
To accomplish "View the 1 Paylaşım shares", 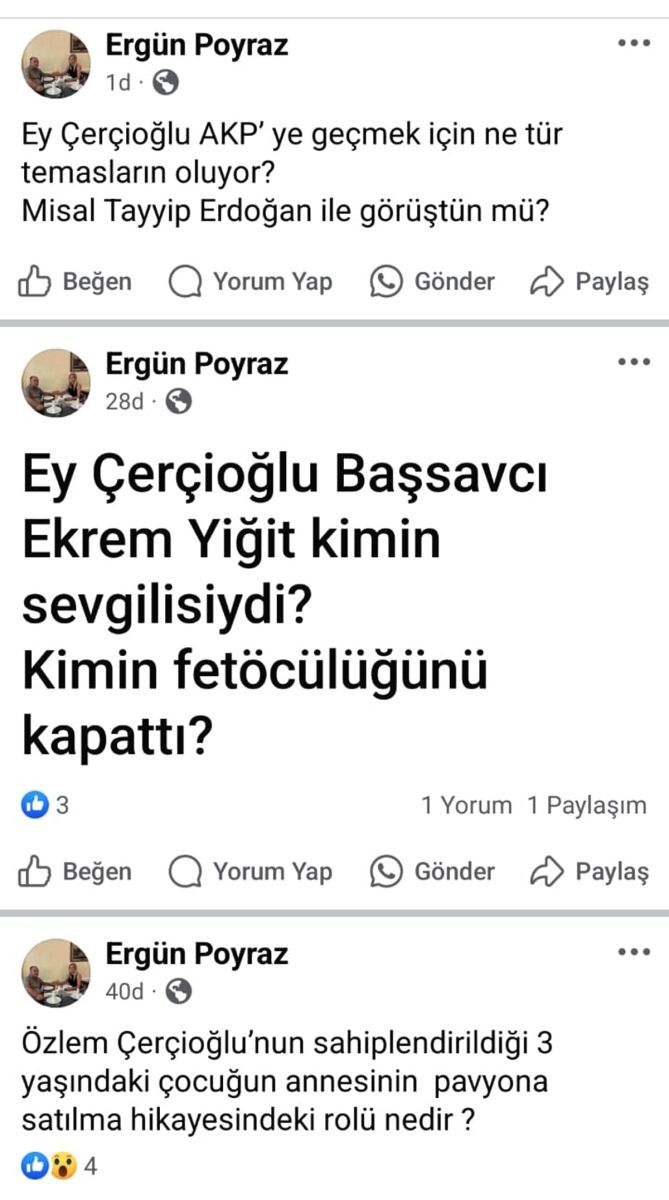I will click(x=587, y=805).
